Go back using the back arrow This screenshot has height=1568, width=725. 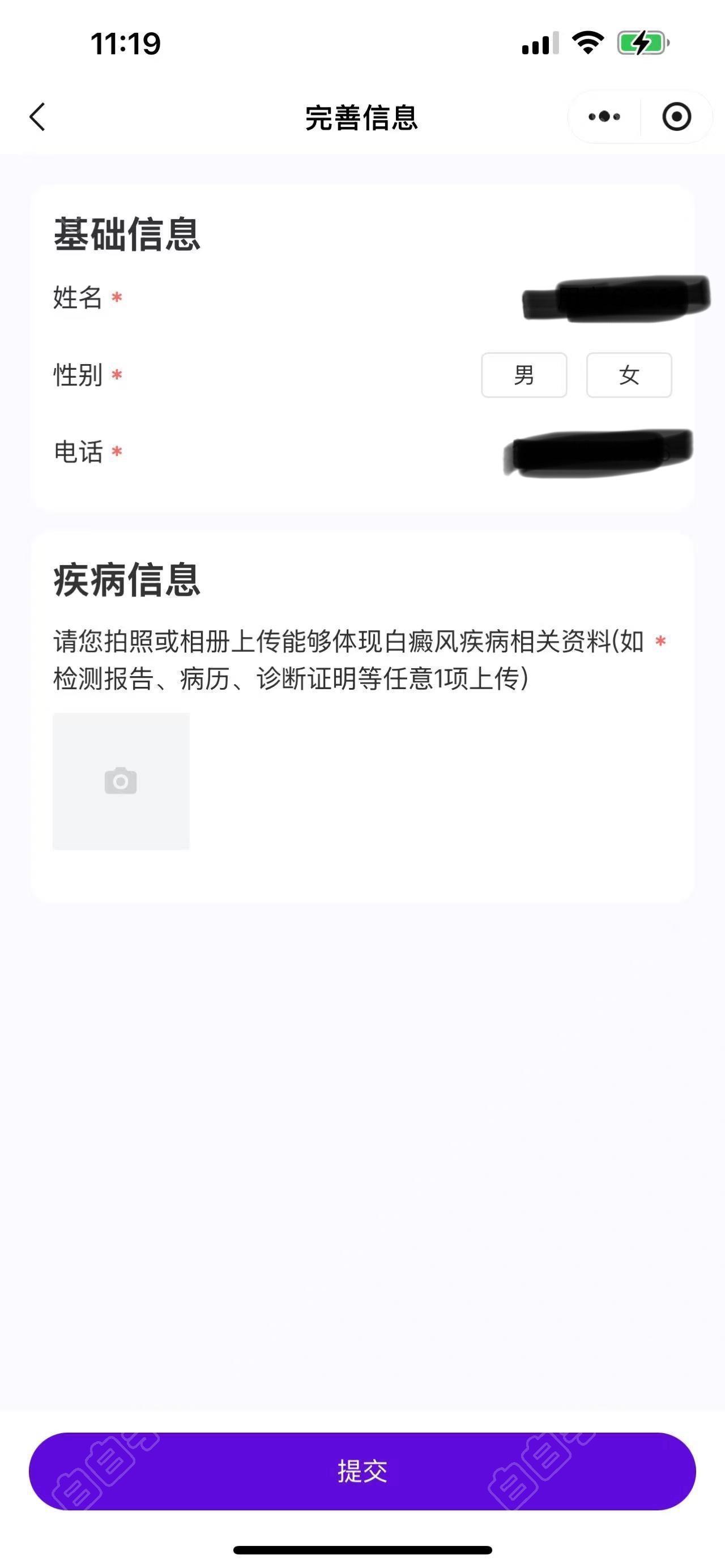(38, 117)
